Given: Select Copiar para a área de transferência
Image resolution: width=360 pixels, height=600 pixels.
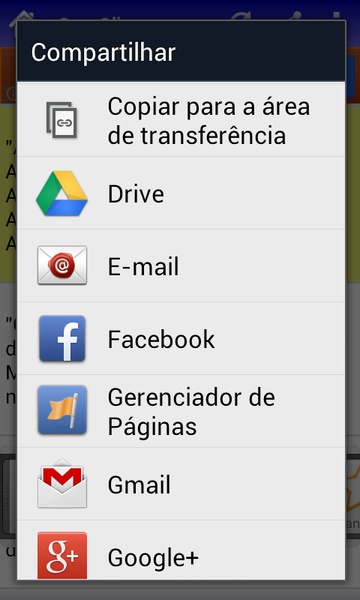Looking at the screenshot, I should 181,120.
